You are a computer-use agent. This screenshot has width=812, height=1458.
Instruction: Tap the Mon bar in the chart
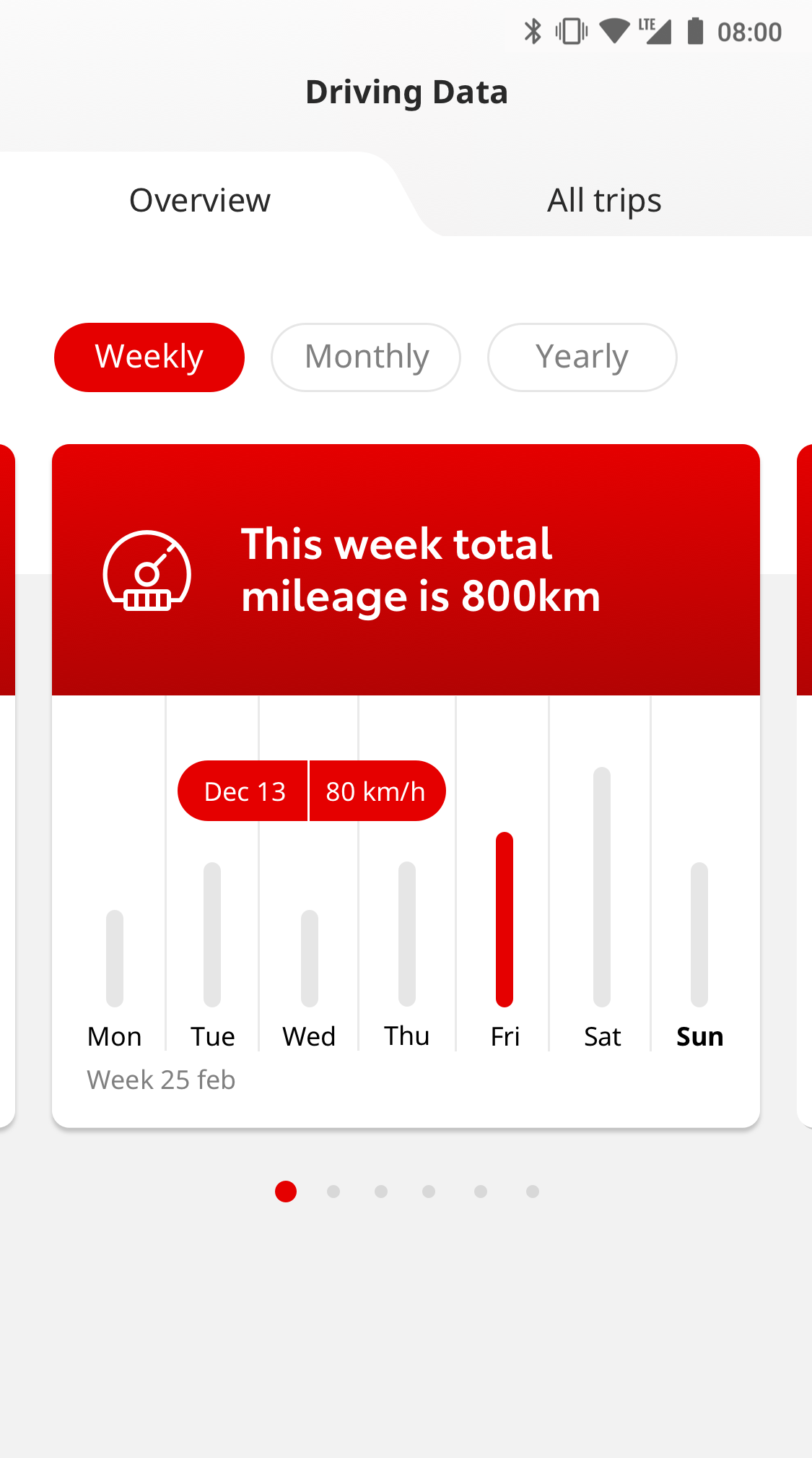tap(115, 958)
